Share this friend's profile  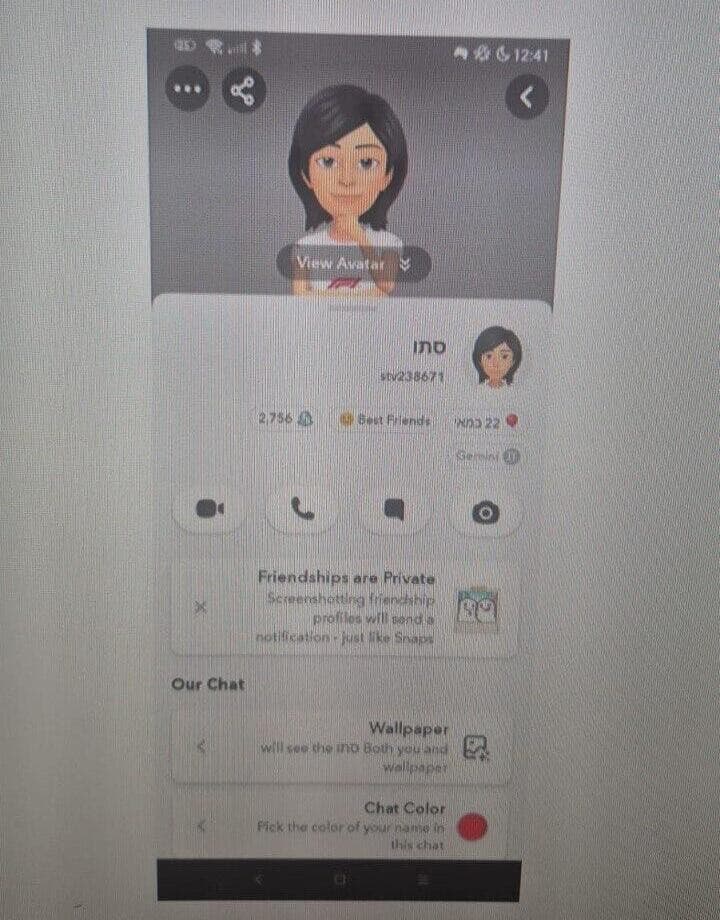click(242, 90)
